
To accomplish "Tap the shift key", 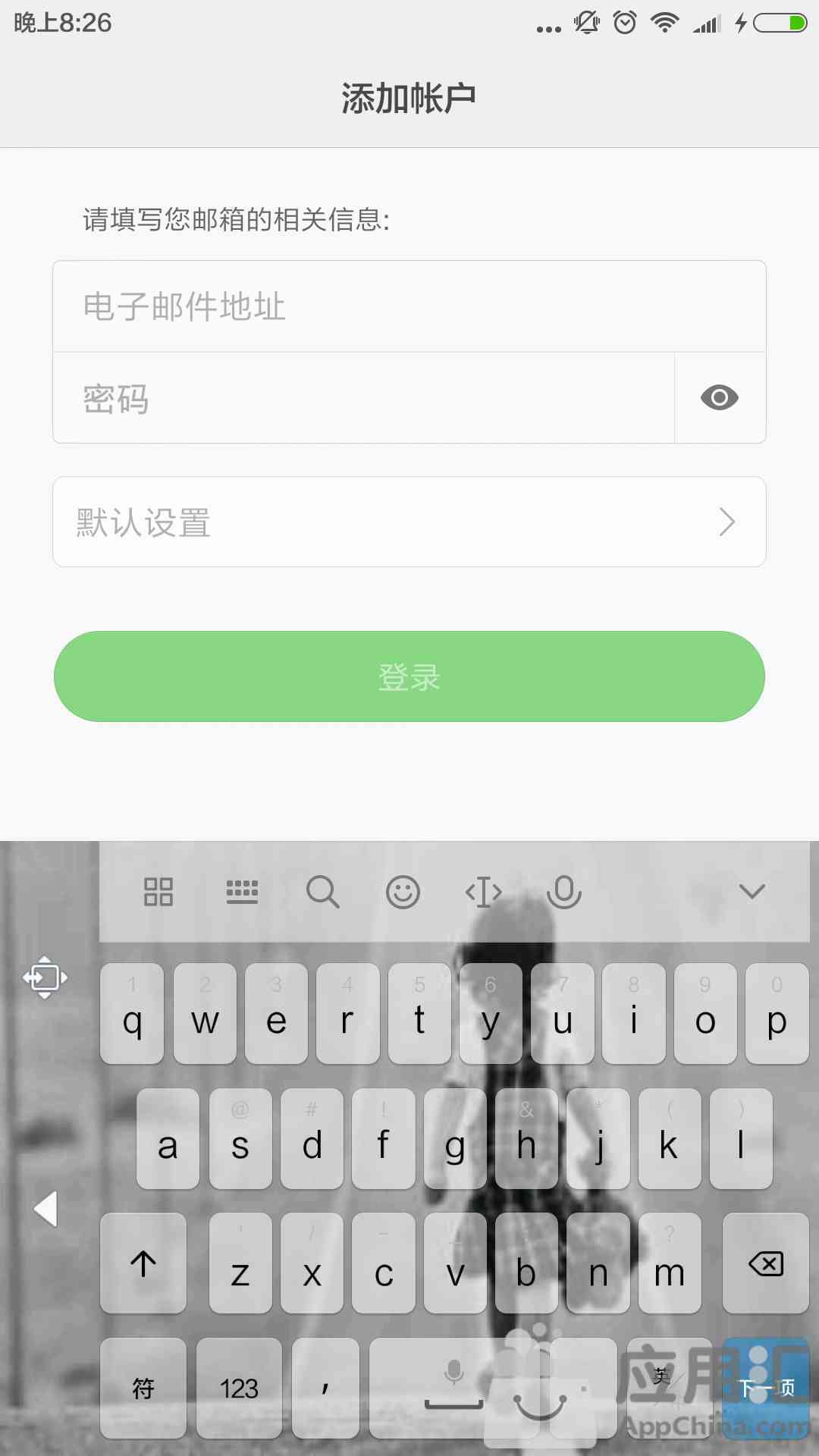I will pyautogui.click(x=143, y=1263).
